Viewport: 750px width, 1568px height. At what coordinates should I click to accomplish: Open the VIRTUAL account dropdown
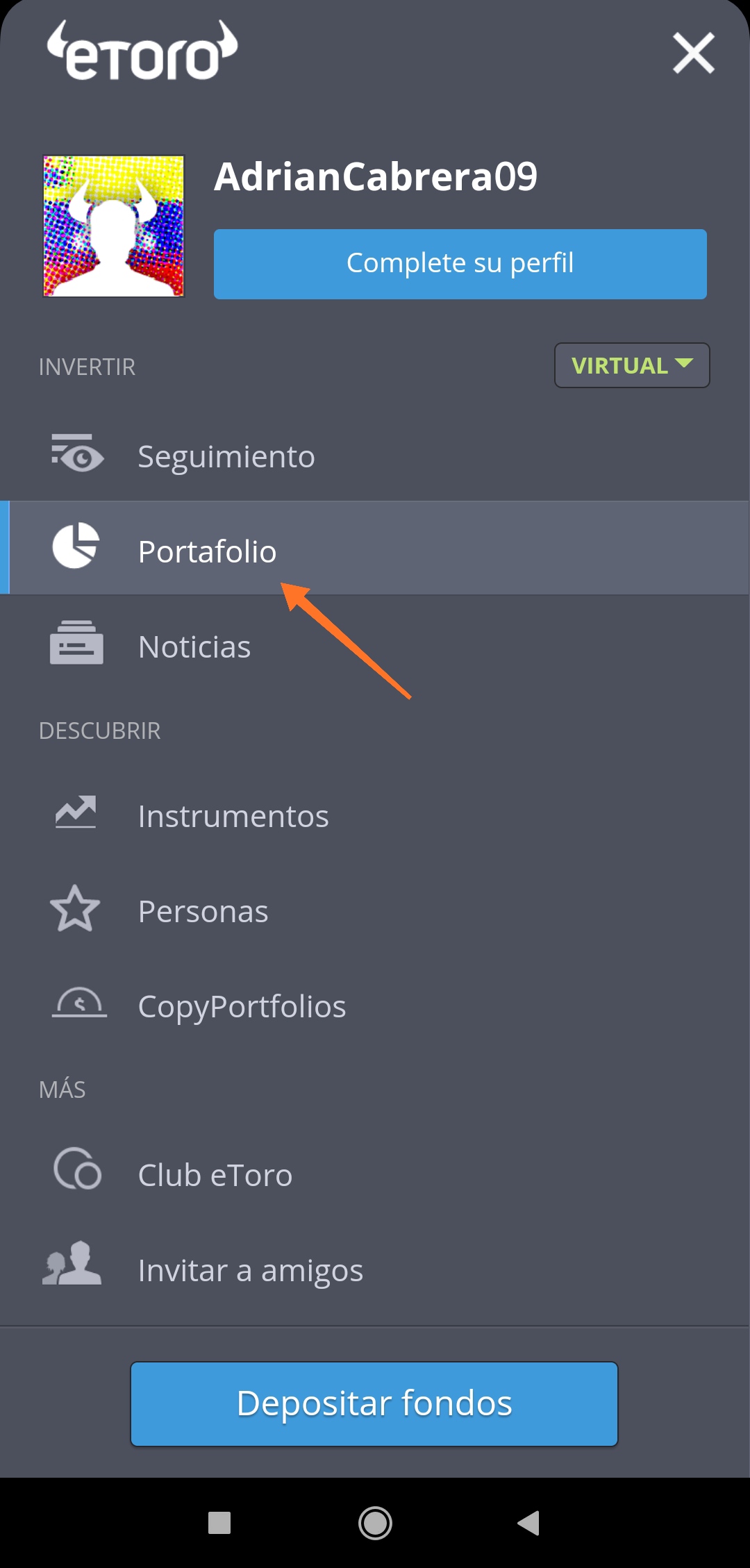[x=632, y=365]
